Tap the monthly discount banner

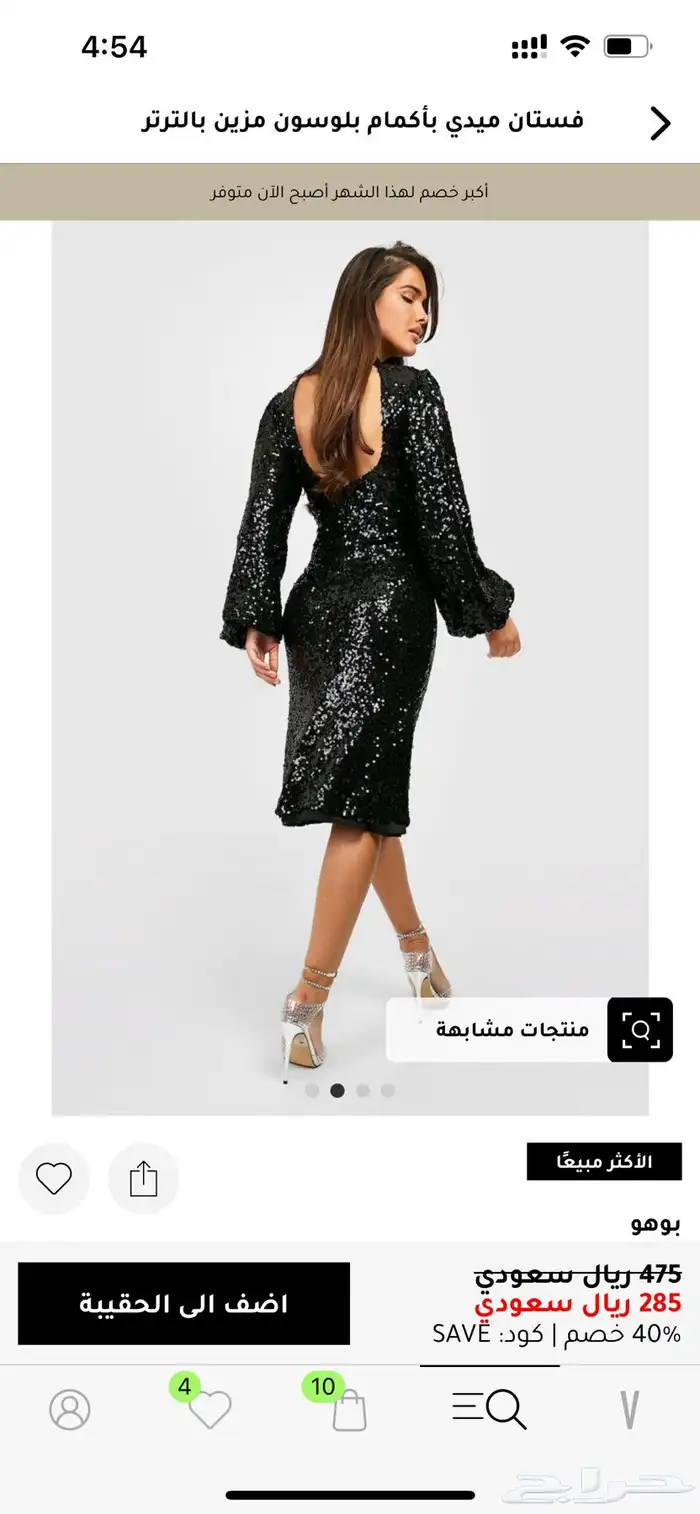click(350, 191)
